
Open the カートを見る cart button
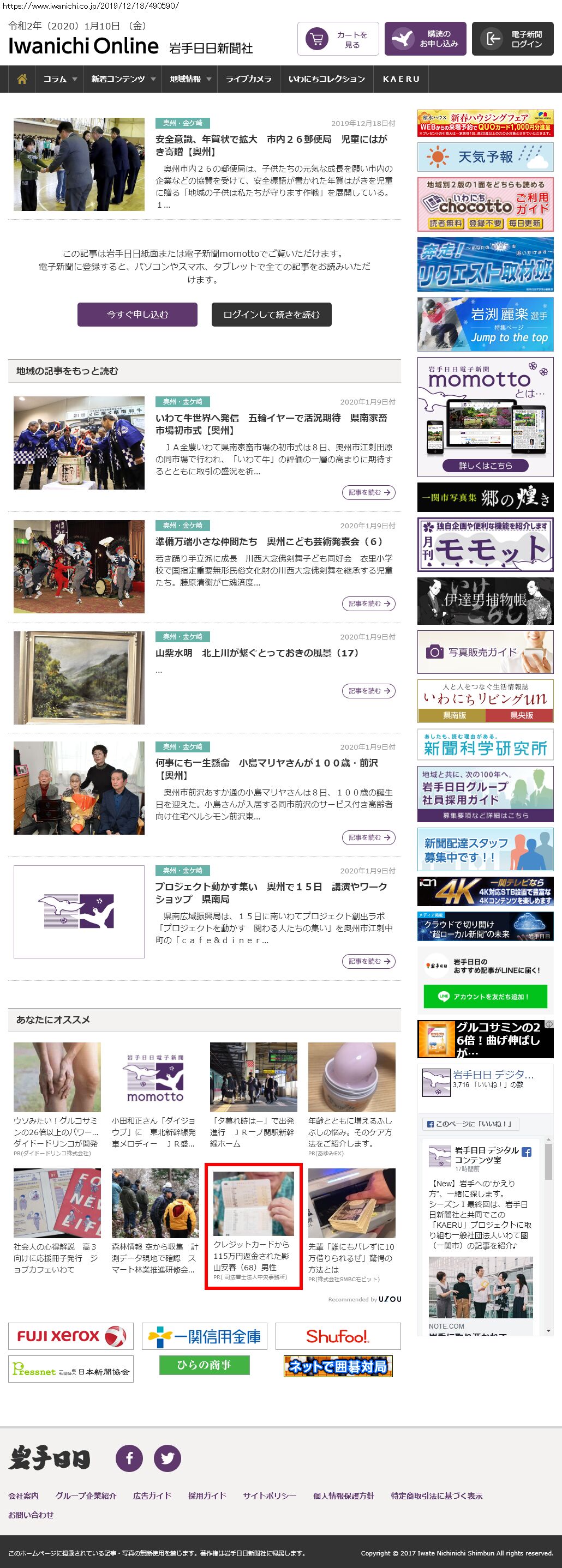(338, 39)
